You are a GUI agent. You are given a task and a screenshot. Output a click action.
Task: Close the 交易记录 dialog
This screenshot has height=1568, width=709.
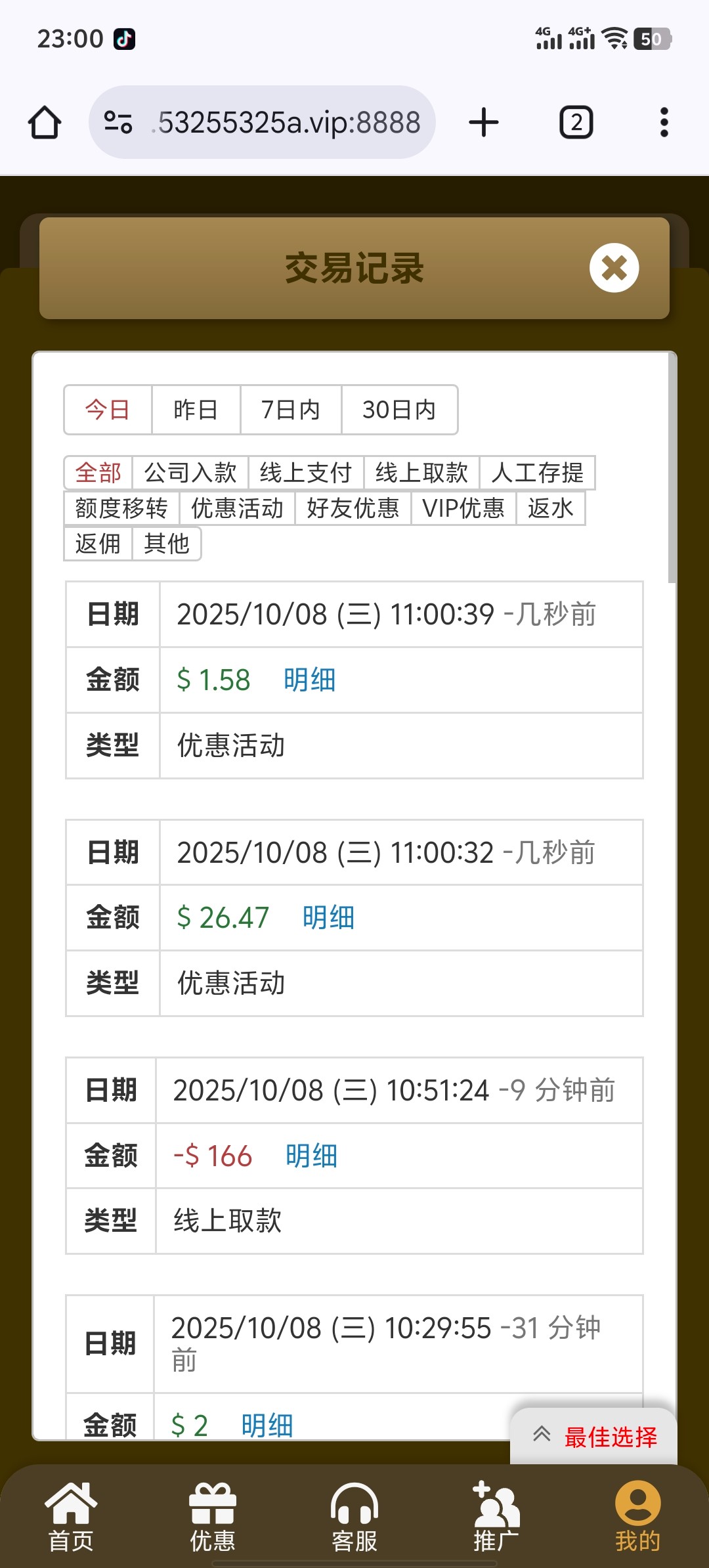[614, 268]
